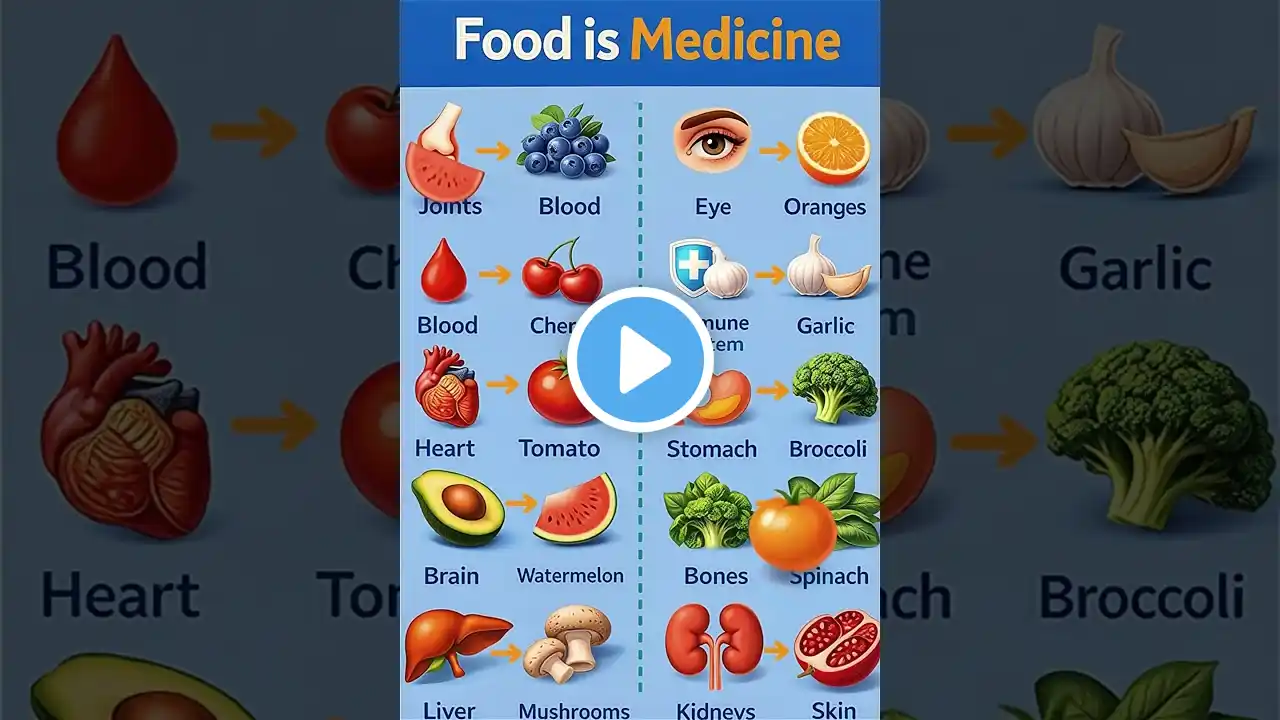Play the Food is Medicine video

click(640, 360)
